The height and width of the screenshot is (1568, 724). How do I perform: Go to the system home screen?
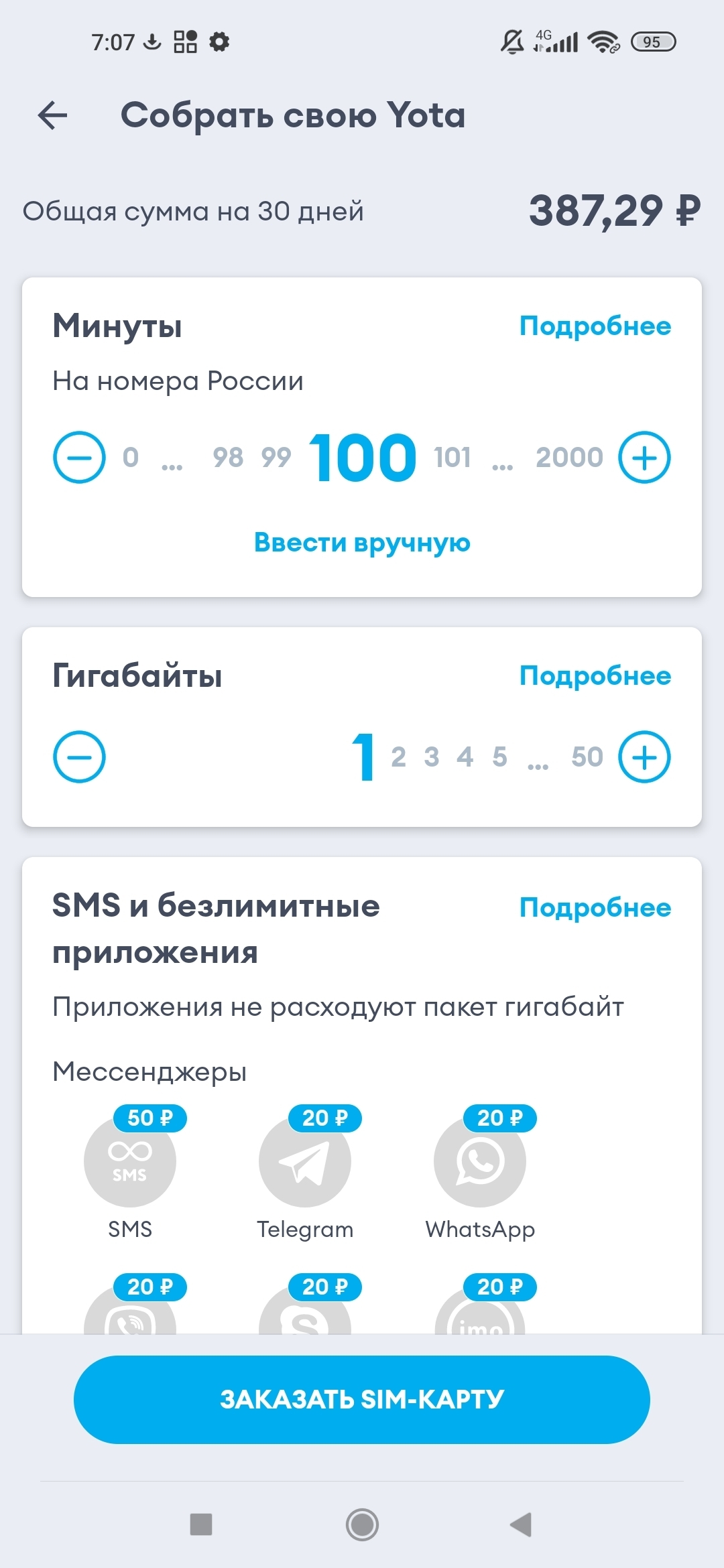click(362, 1524)
